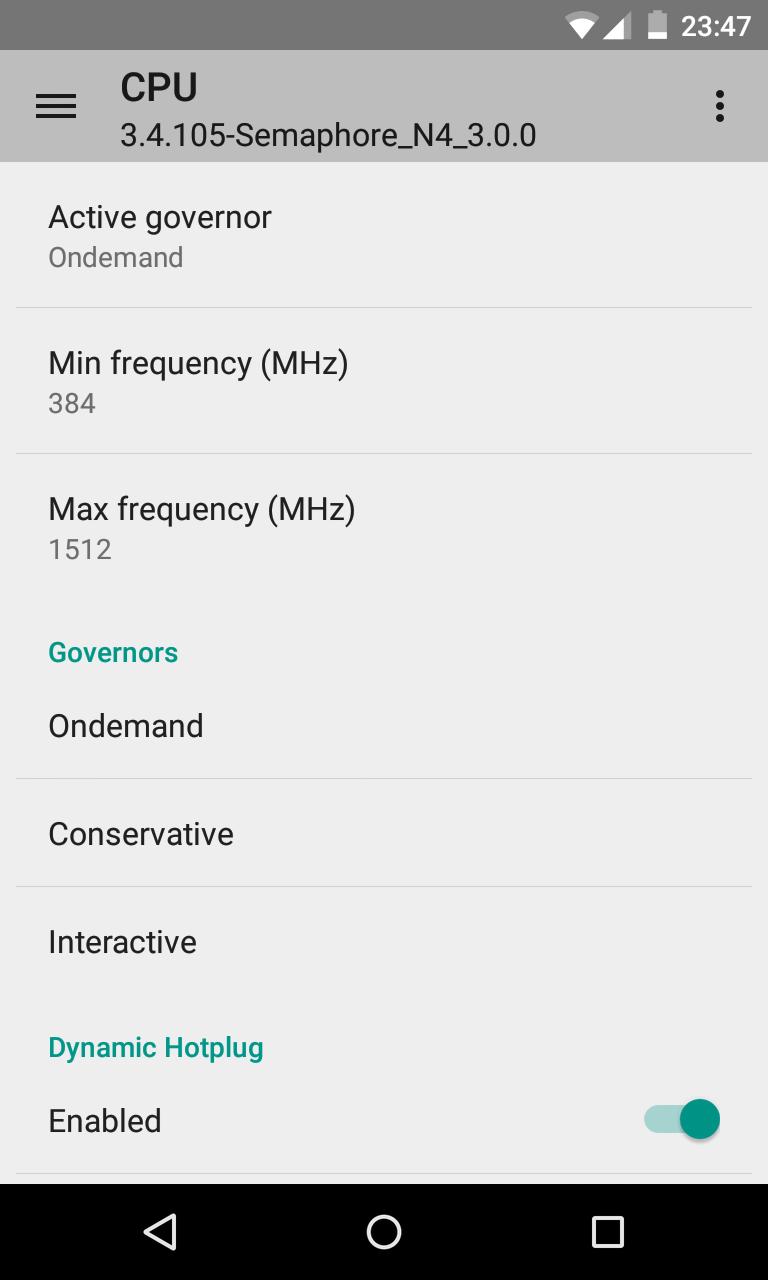The image size is (768, 1280).
Task: Tap the CPU title in the action bar
Action: 158,87
